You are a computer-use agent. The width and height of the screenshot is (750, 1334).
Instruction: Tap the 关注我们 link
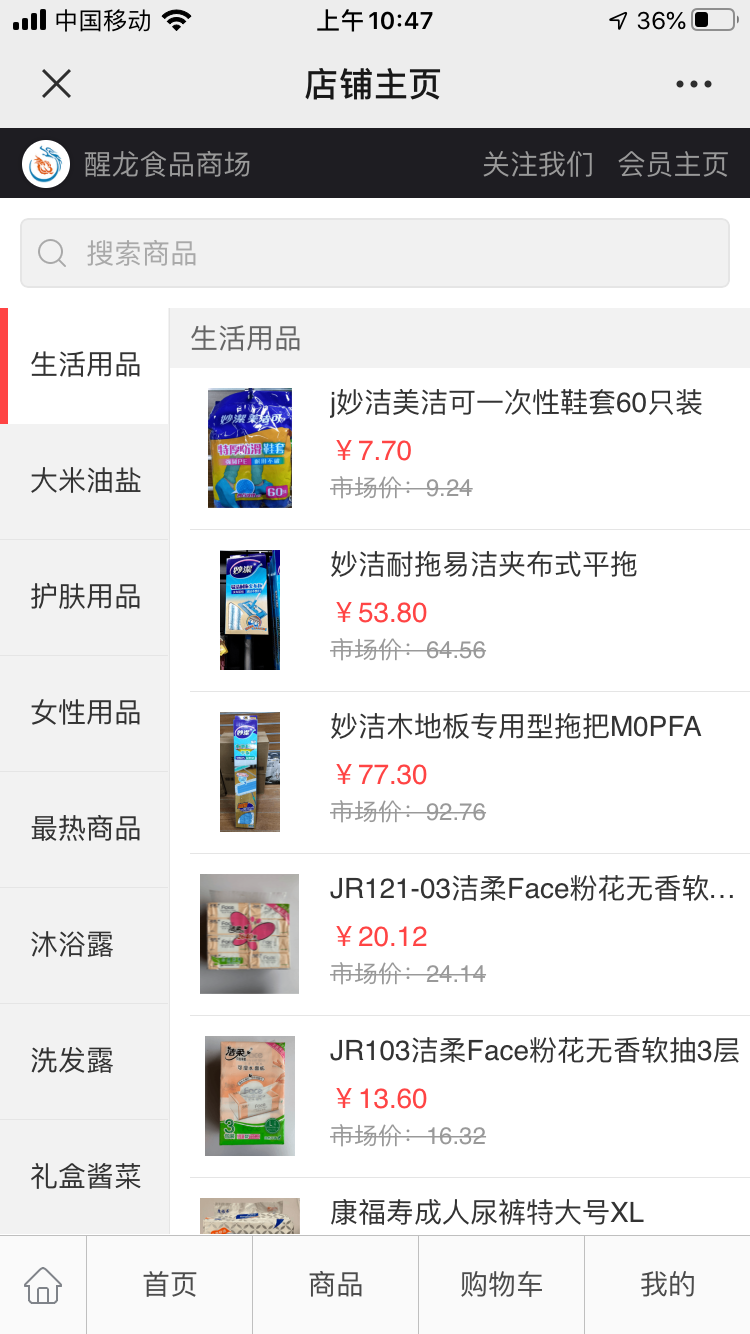pos(538,164)
